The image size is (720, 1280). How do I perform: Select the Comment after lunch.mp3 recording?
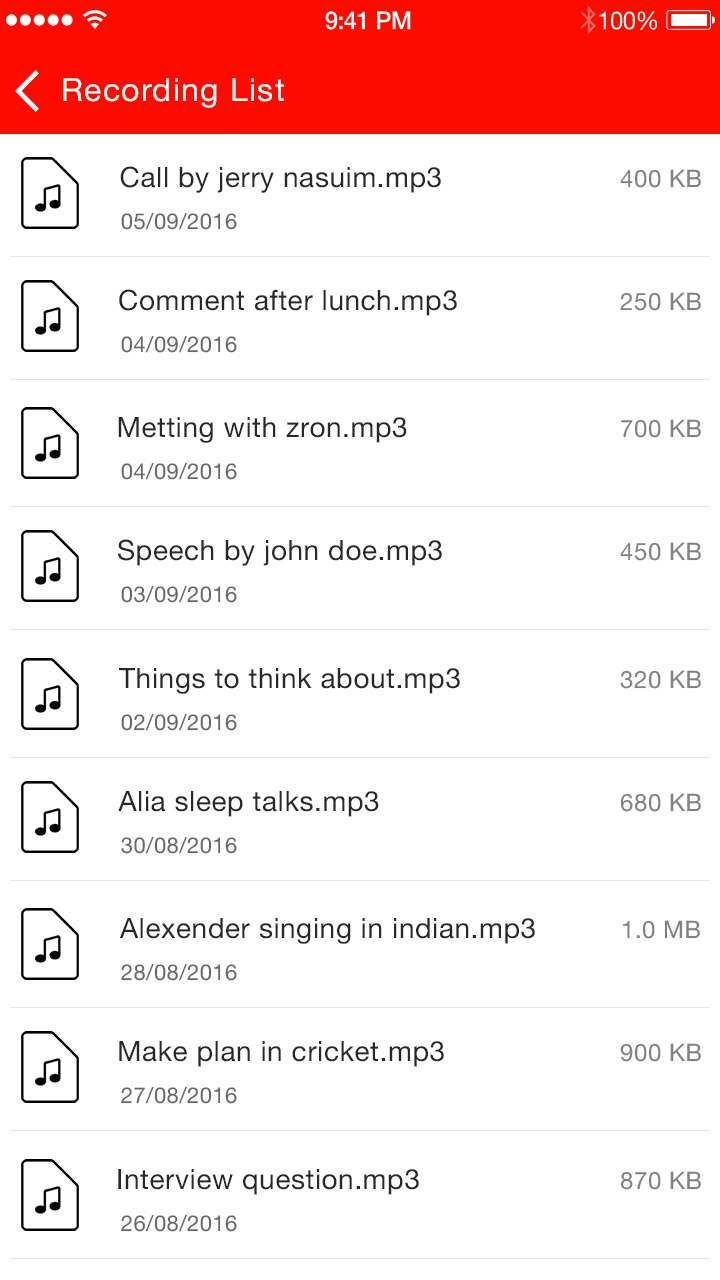[288, 302]
